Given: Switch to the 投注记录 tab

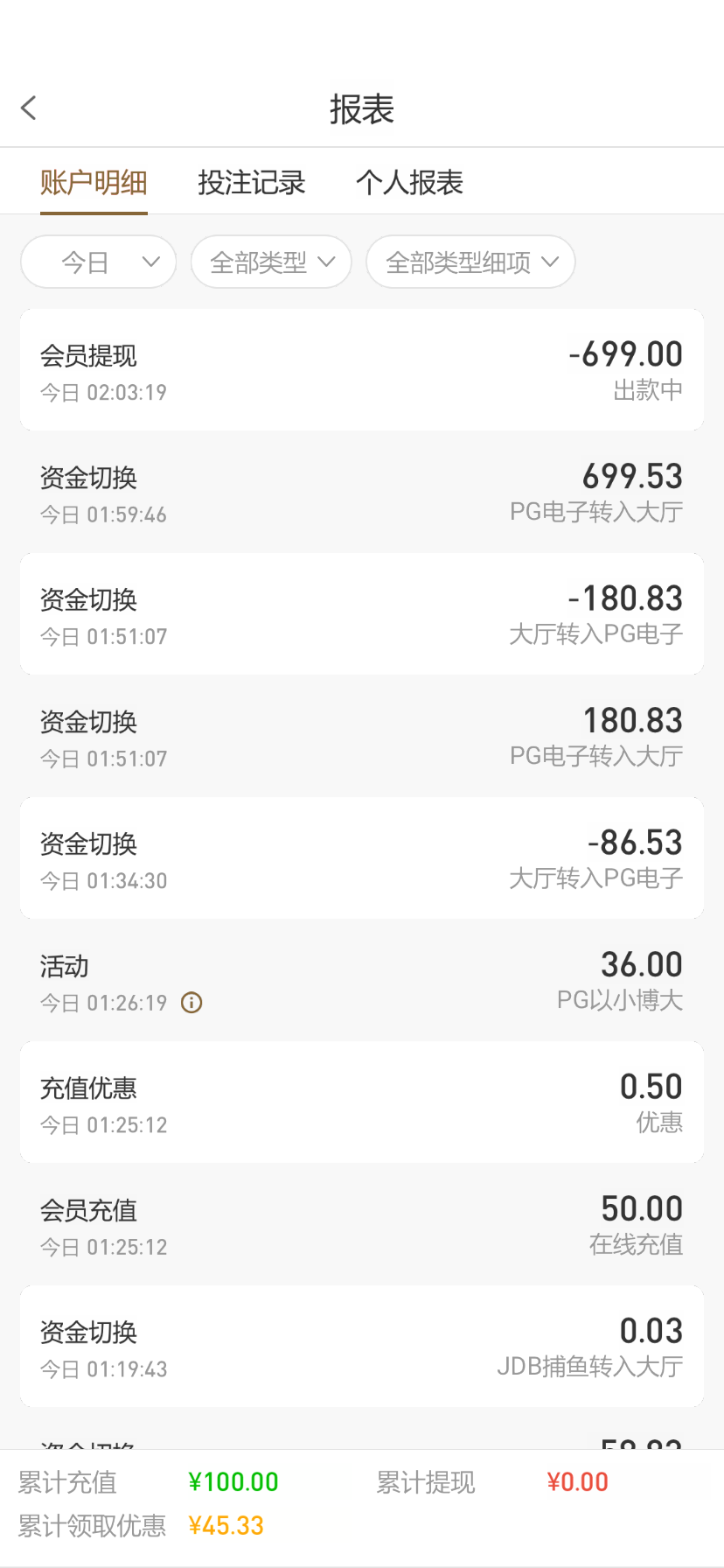Looking at the screenshot, I should click(x=251, y=183).
